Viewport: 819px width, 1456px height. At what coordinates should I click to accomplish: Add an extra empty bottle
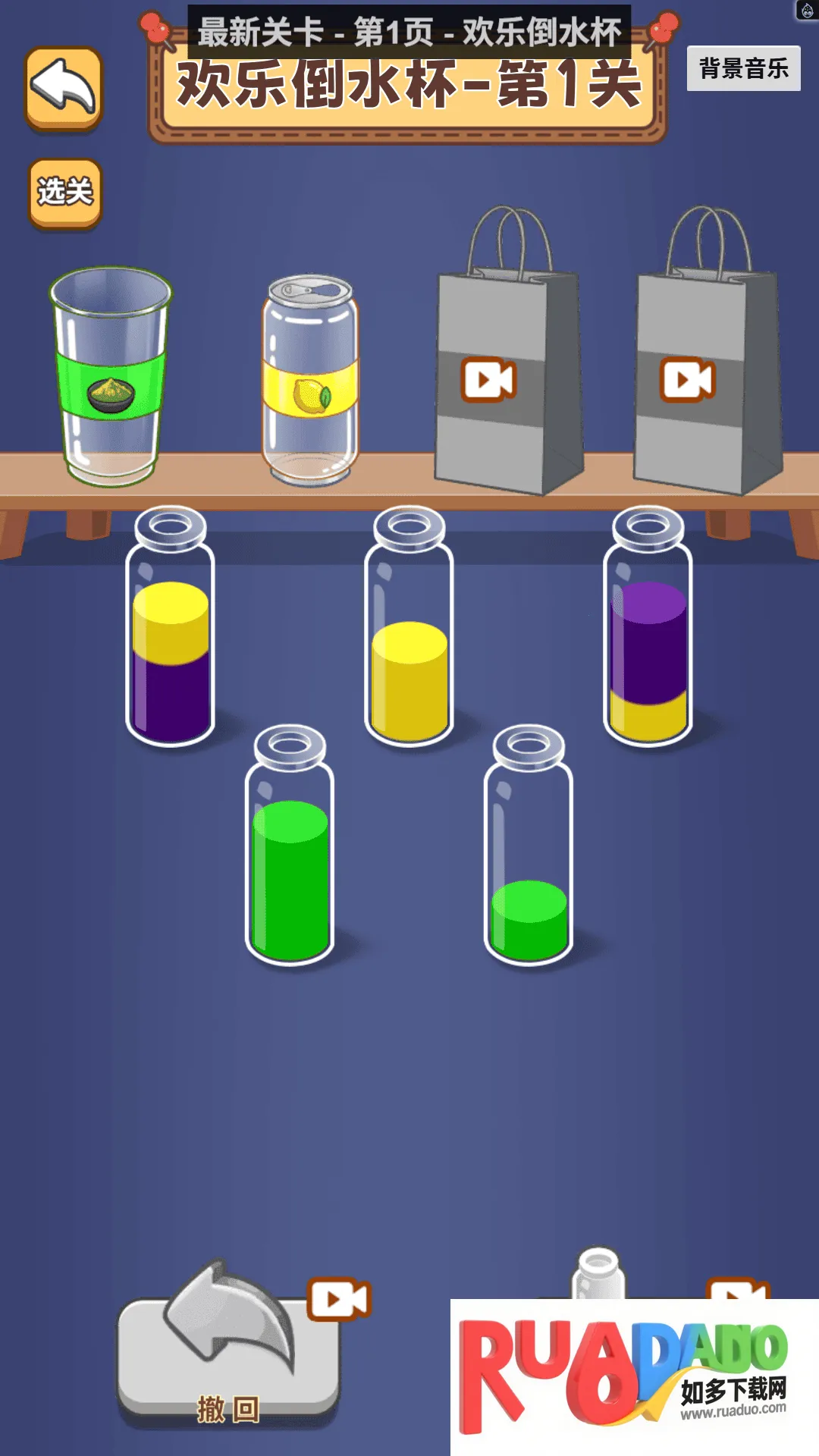[x=599, y=1274]
